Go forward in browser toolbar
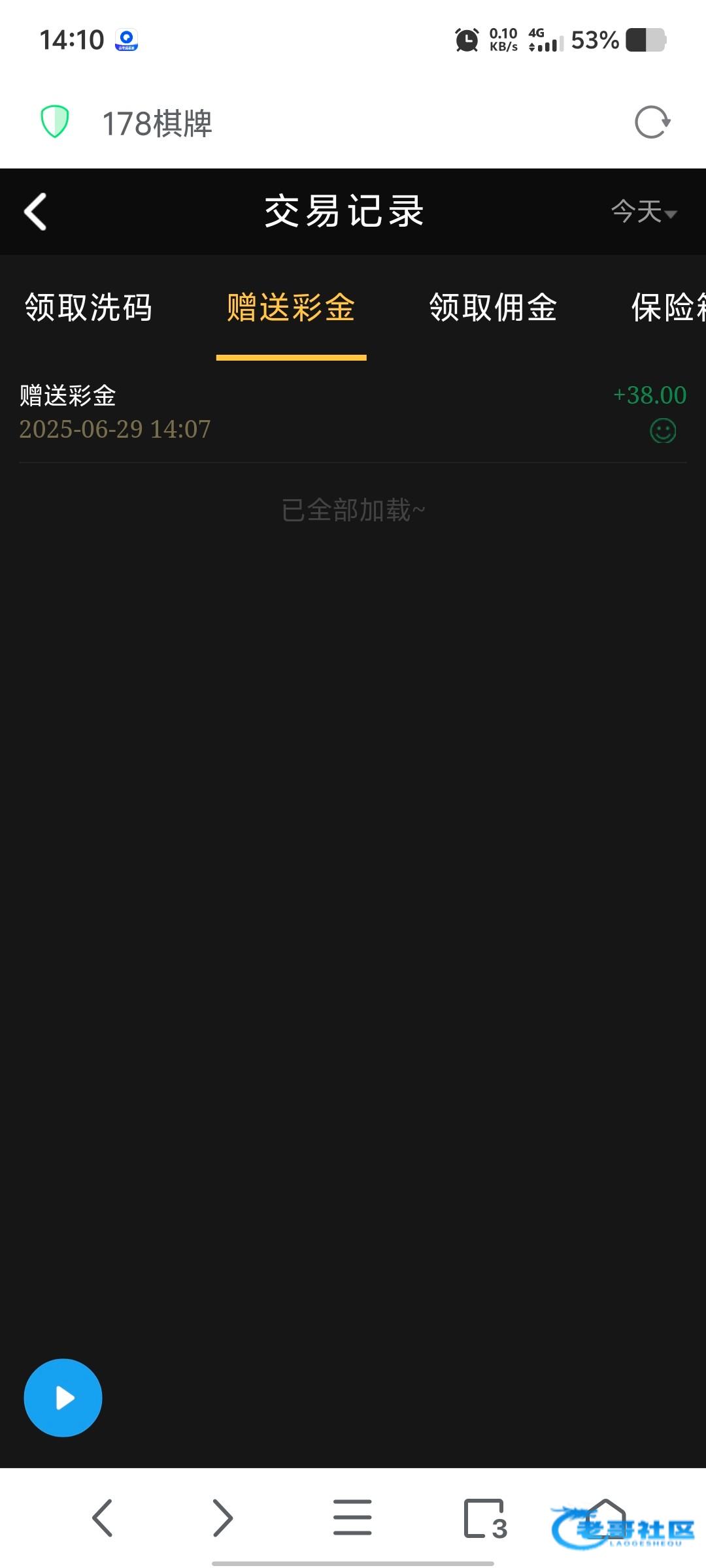The height and width of the screenshot is (1568, 706). click(x=222, y=1518)
